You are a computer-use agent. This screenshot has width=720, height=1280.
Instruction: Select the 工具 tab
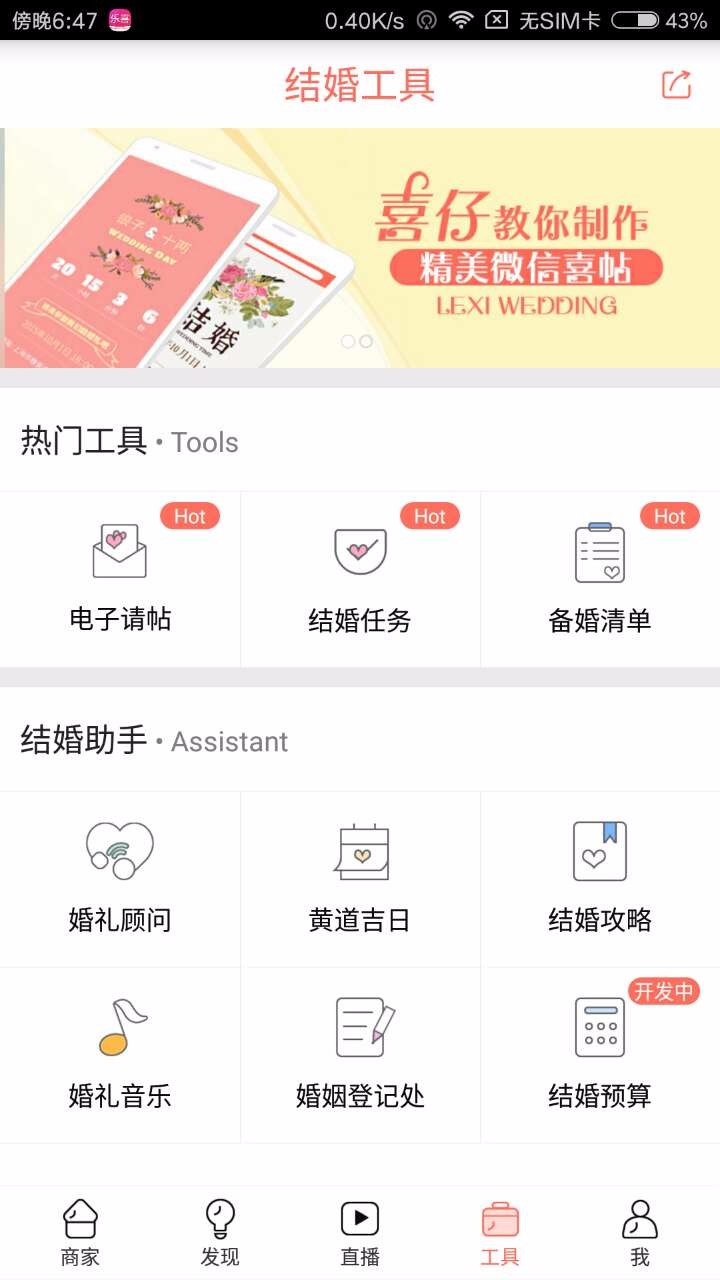(x=500, y=1233)
